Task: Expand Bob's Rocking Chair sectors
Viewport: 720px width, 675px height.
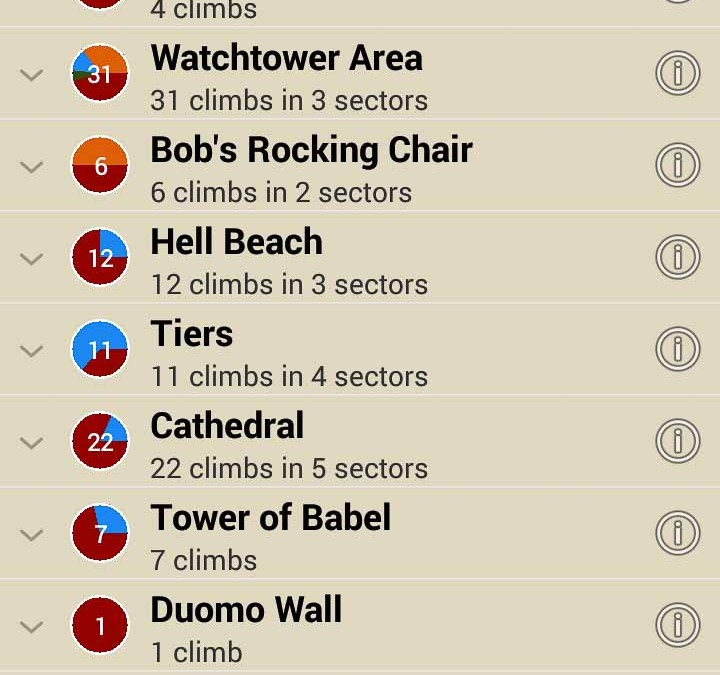Action: coord(32,167)
